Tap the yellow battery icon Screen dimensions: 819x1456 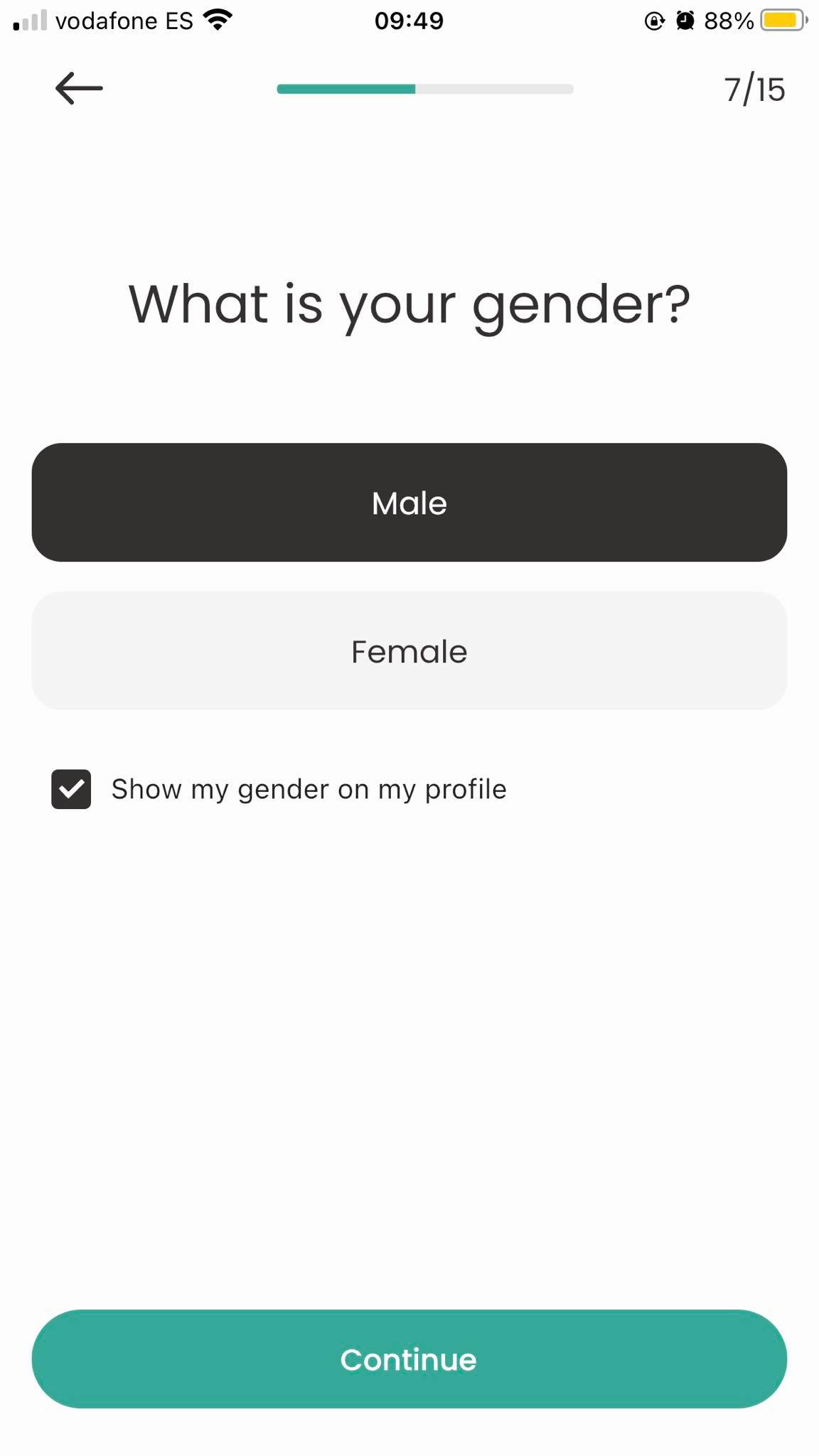click(x=781, y=21)
